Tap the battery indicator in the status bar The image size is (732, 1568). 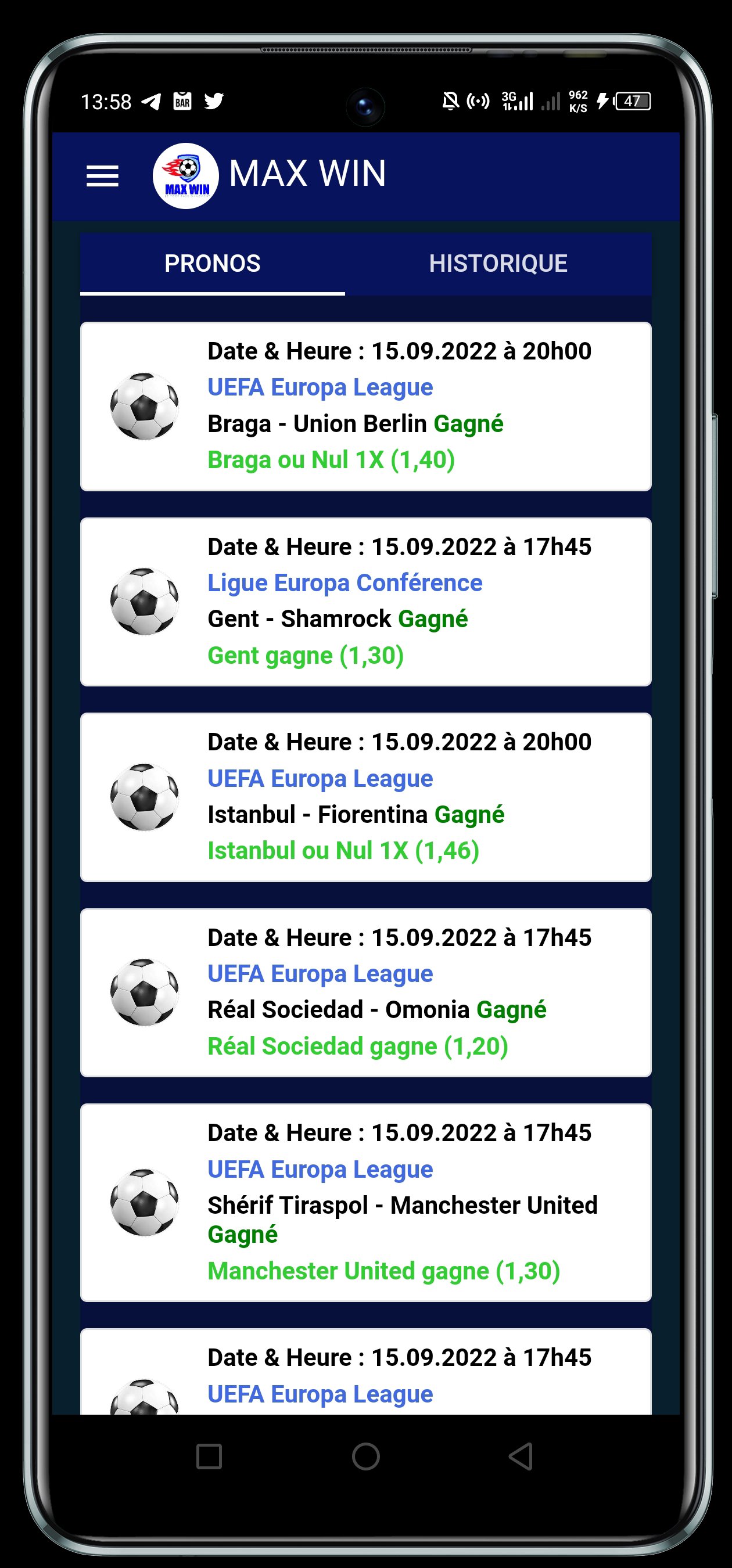tap(633, 100)
